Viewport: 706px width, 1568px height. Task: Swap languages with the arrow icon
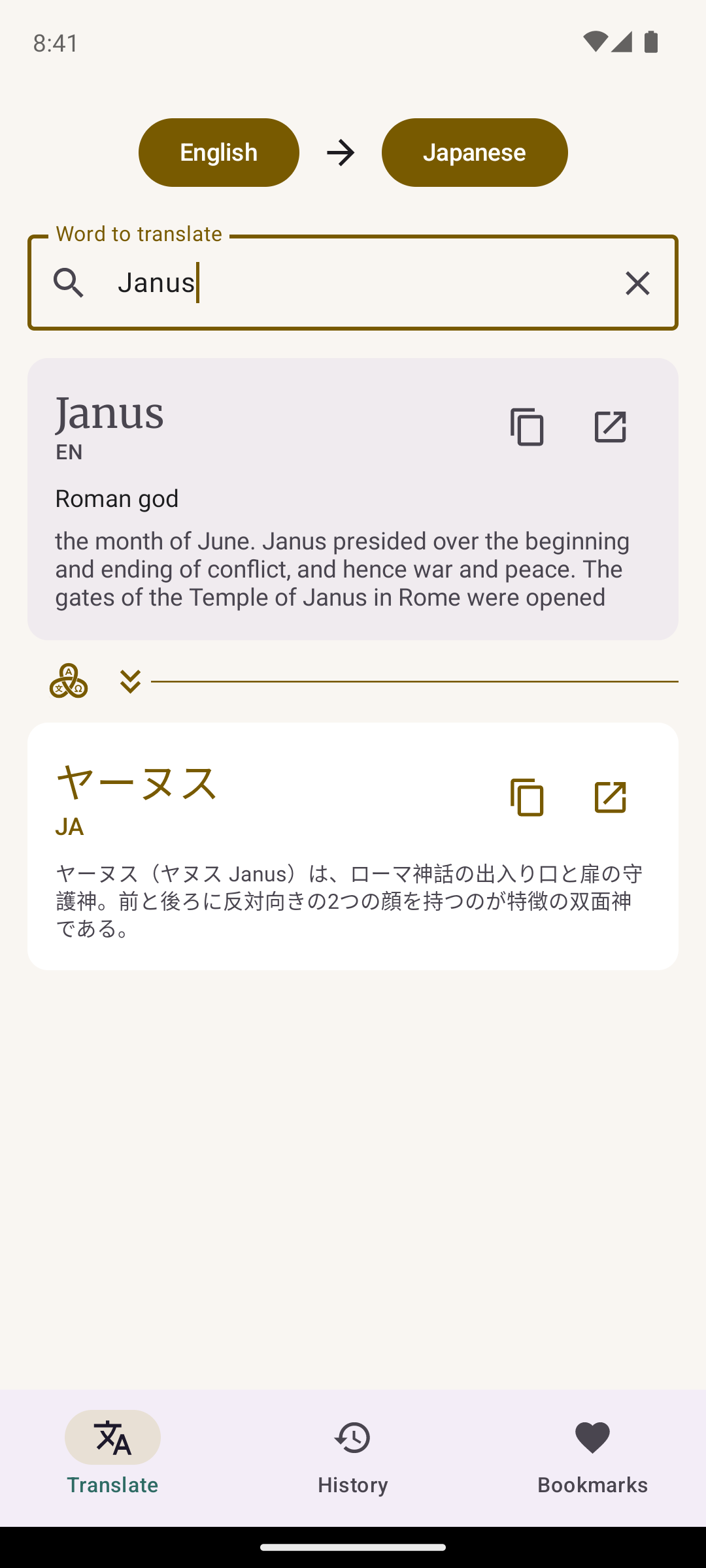[x=341, y=153]
